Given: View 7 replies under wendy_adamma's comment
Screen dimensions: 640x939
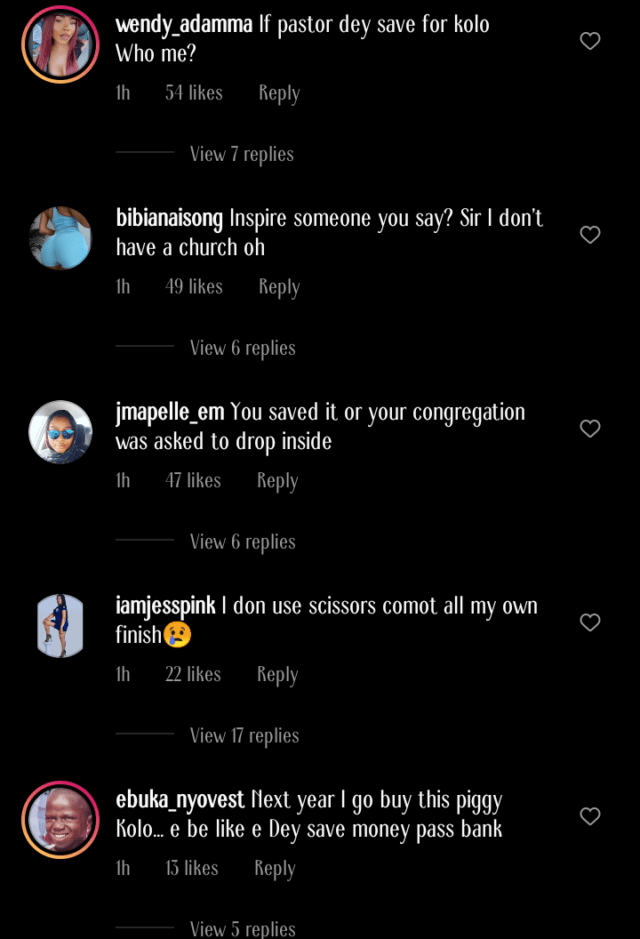Looking at the screenshot, I should click(242, 154).
